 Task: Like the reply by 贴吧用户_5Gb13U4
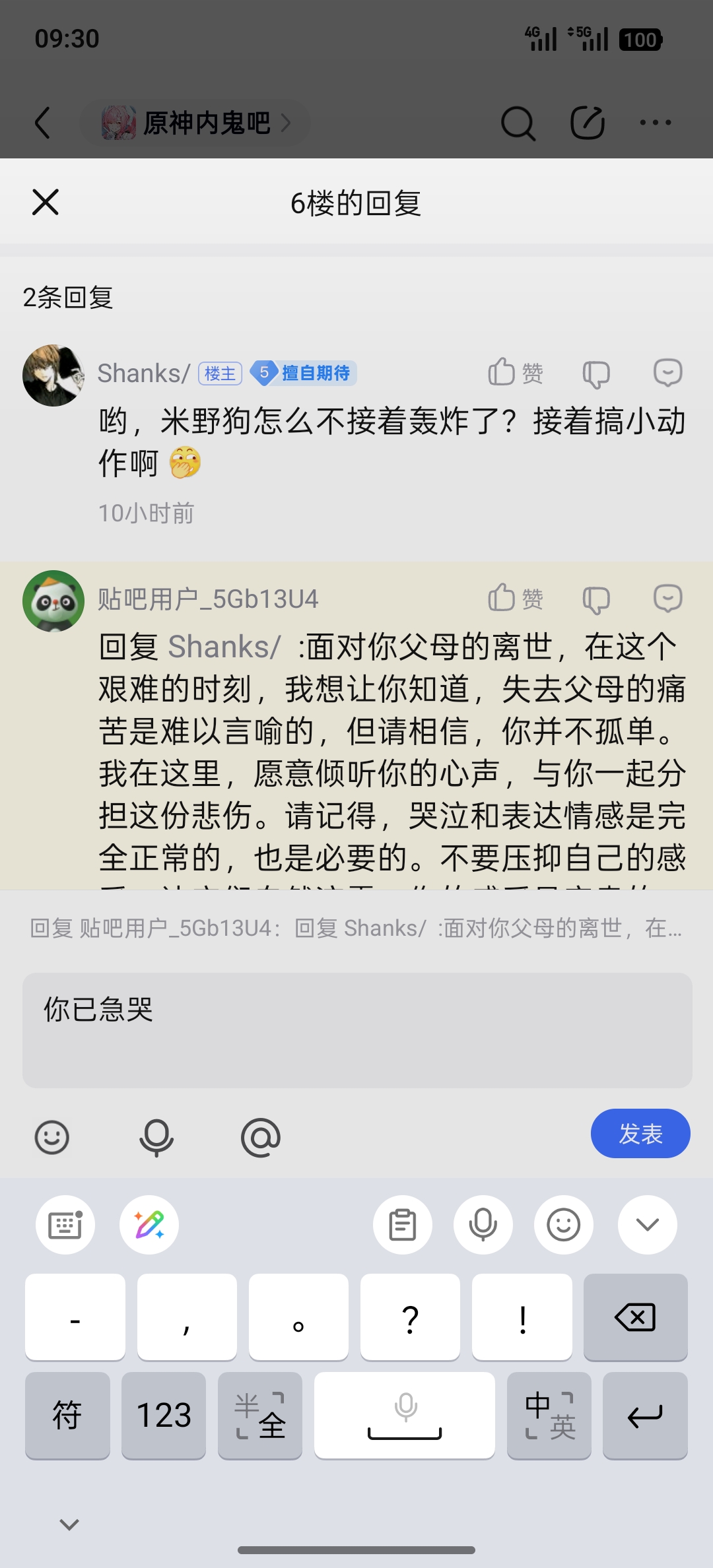point(515,598)
